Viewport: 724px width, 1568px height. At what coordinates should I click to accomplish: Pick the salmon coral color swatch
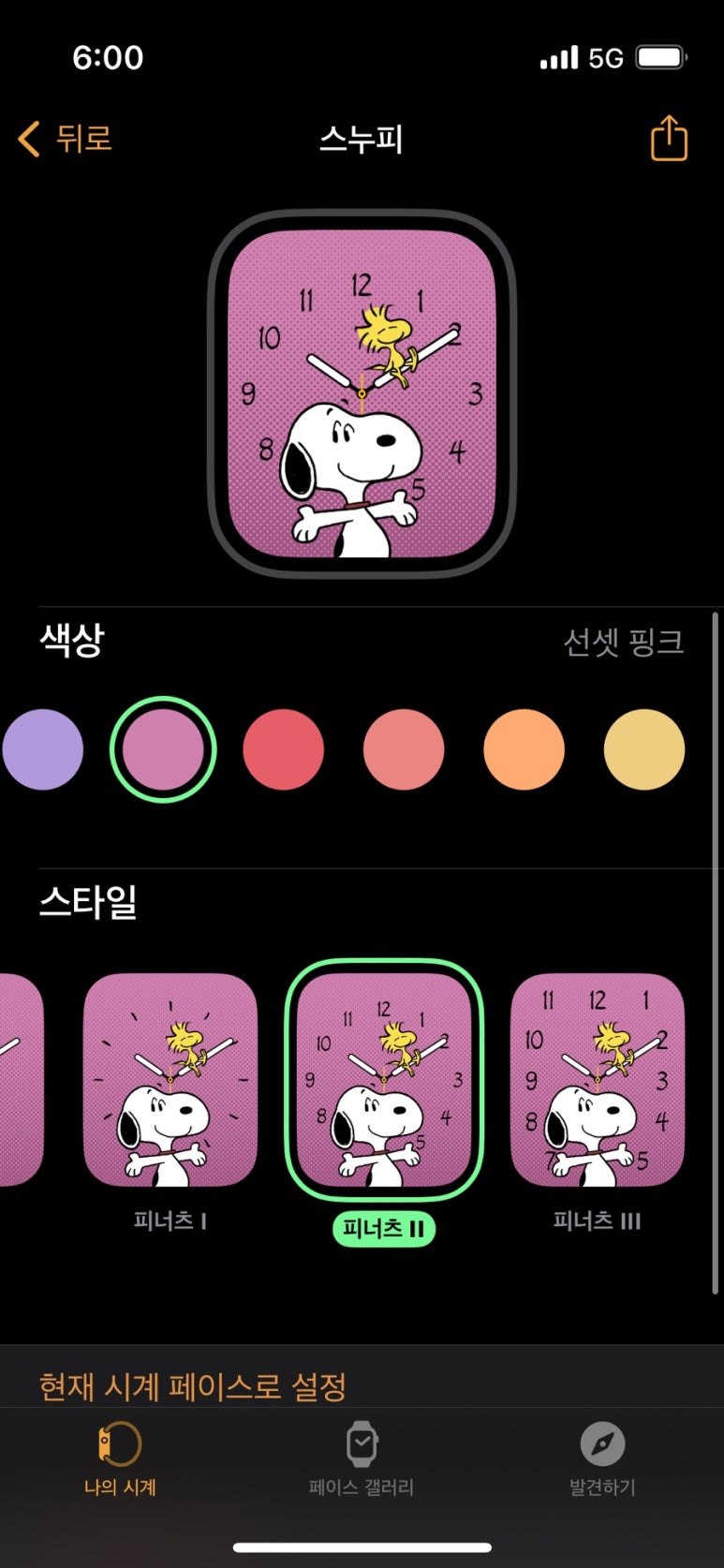pos(404,749)
